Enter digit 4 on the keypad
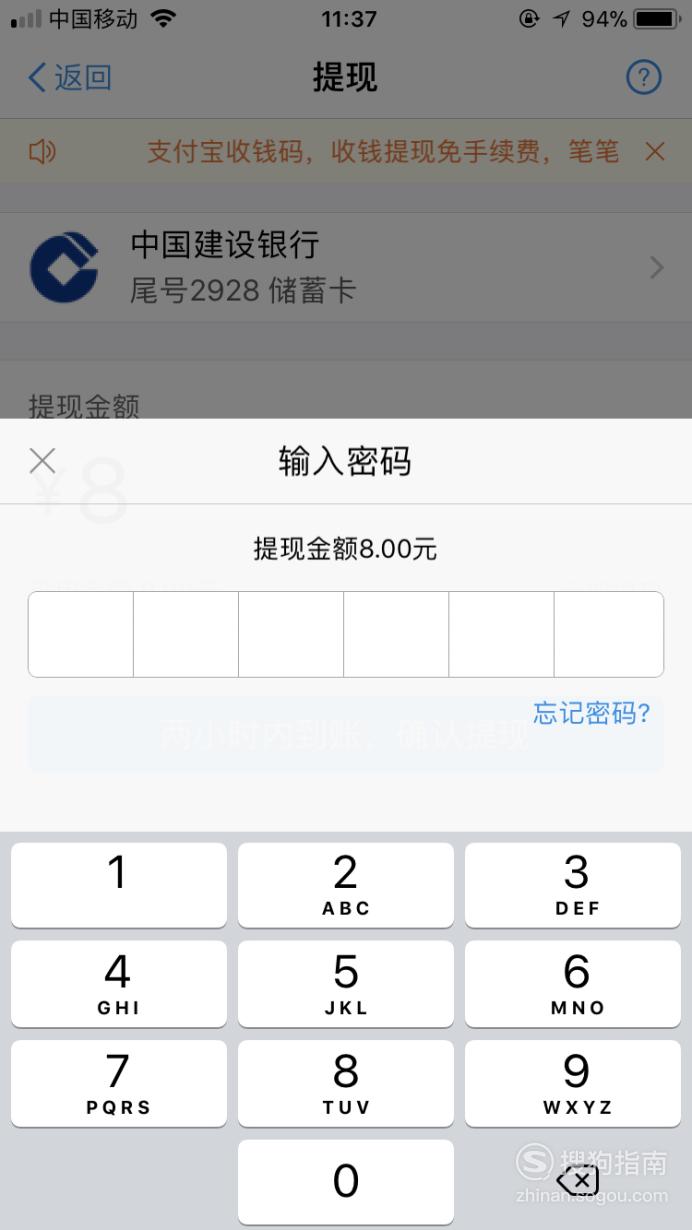The image size is (692, 1230). pos(119,984)
